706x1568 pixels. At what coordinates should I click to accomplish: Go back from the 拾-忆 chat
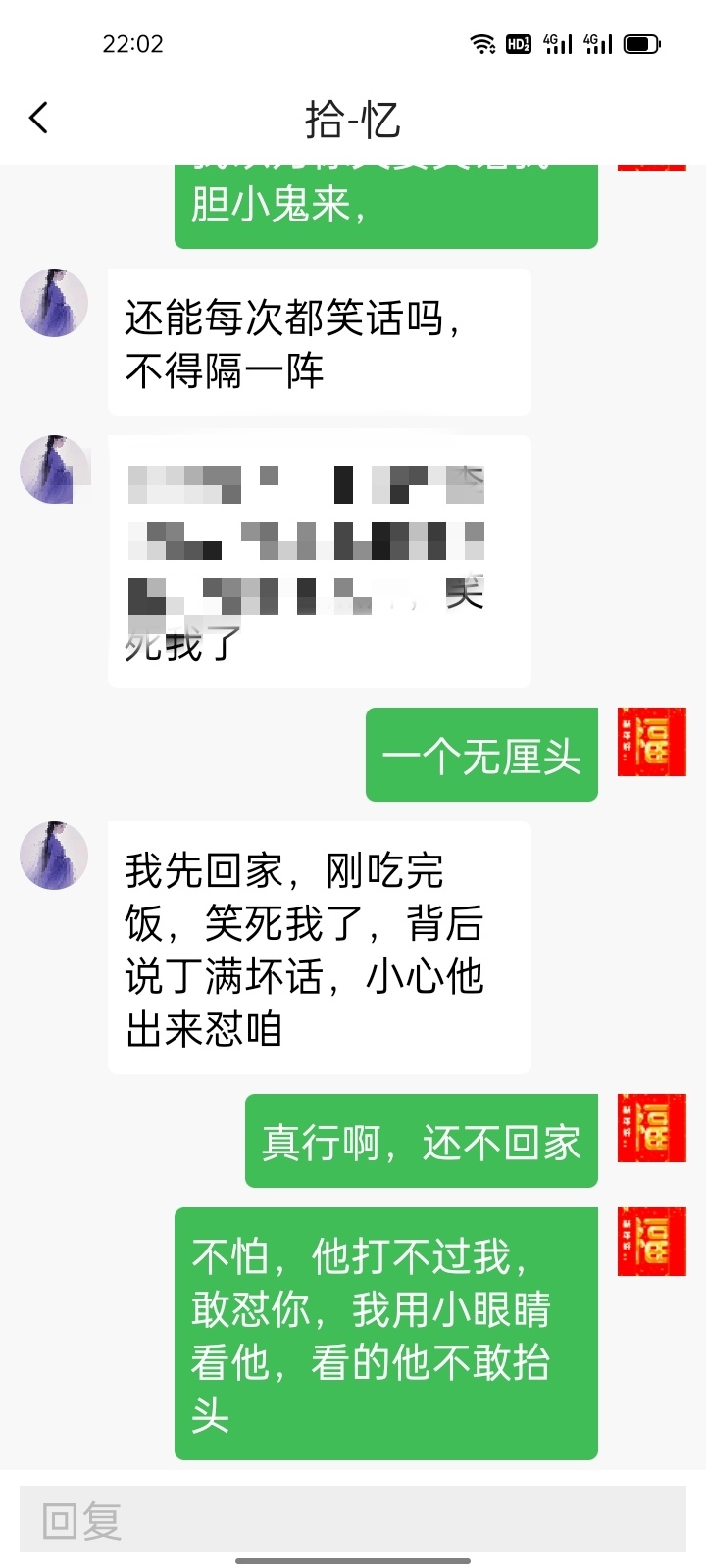point(39,119)
